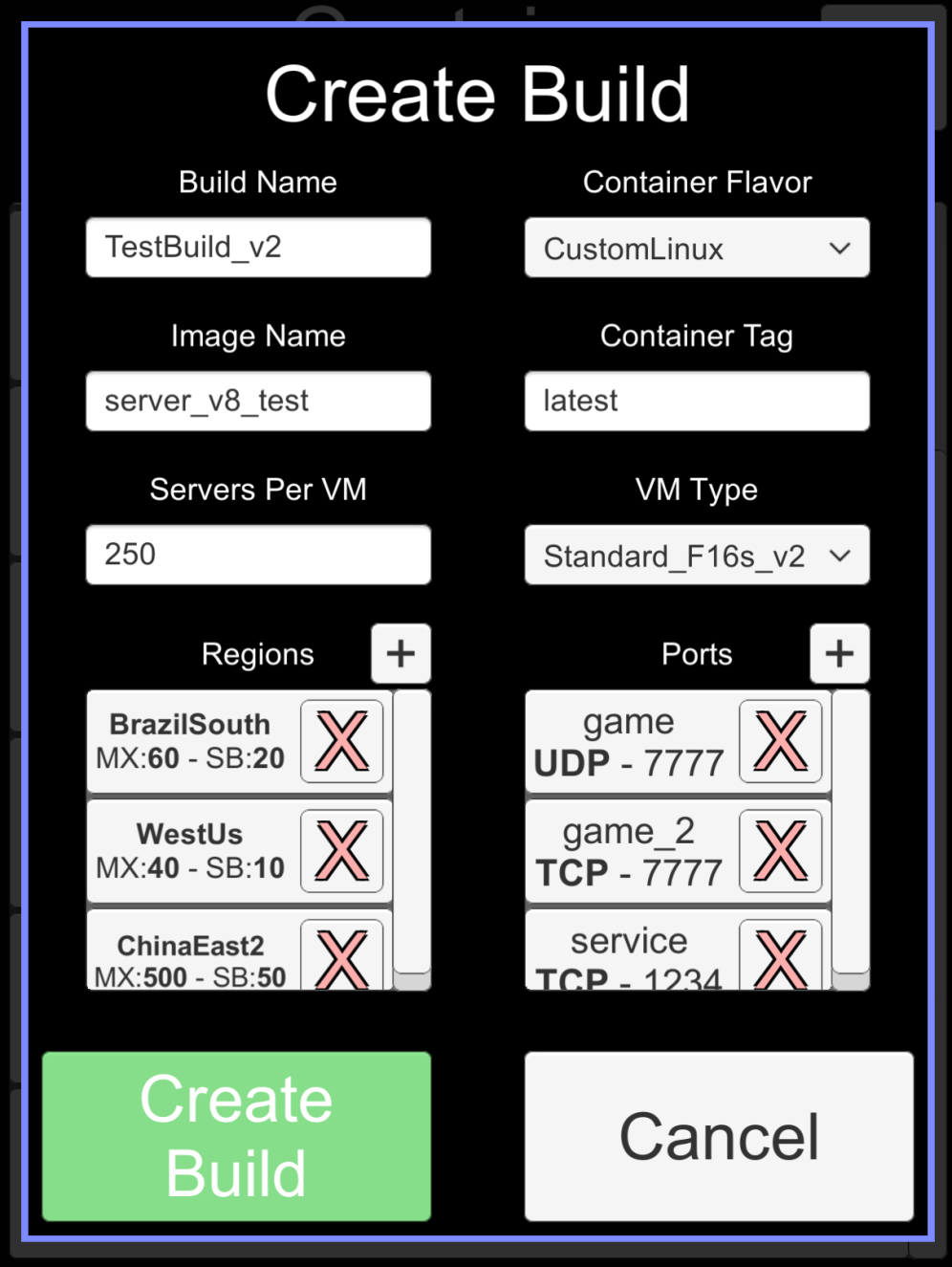Cancel the build creation

click(x=719, y=1136)
